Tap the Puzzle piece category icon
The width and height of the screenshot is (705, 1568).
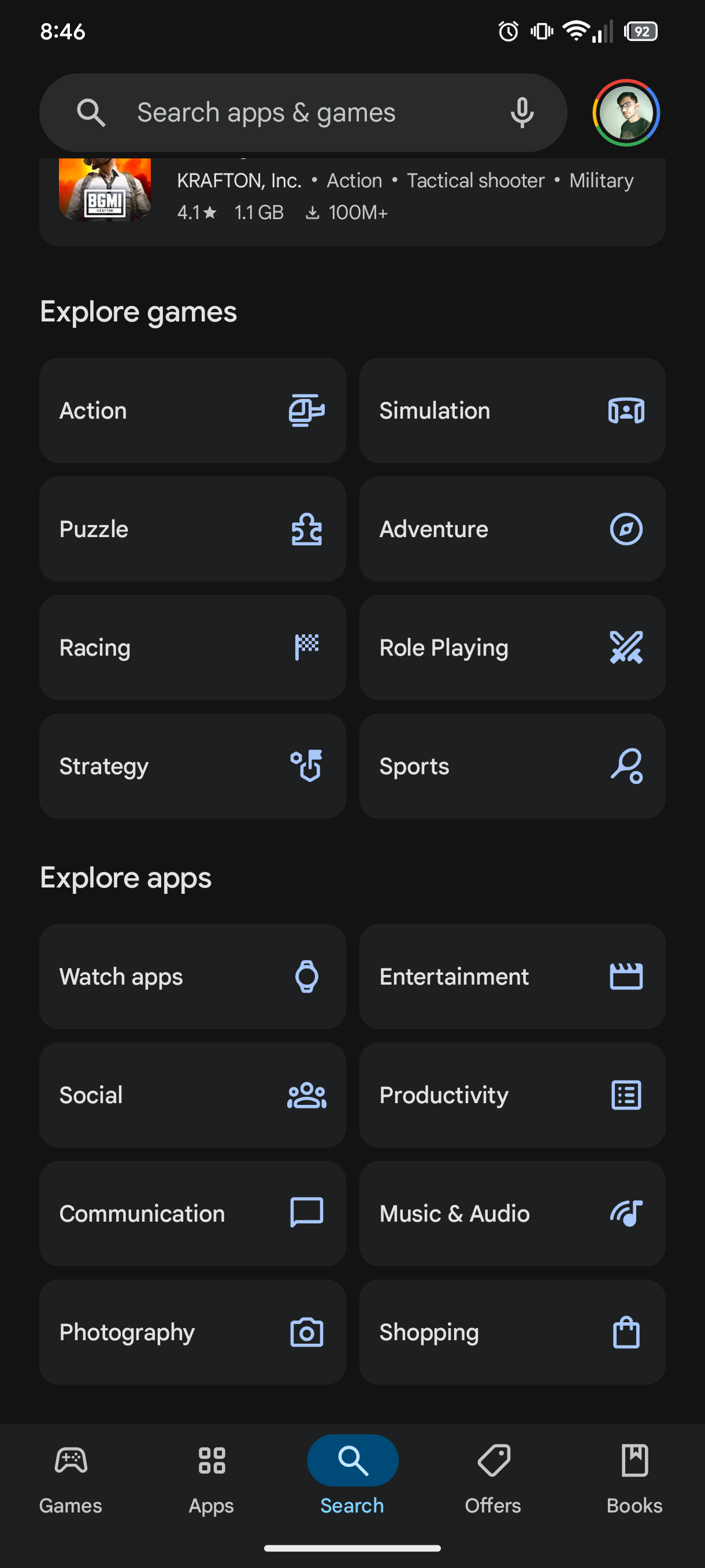tap(307, 528)
